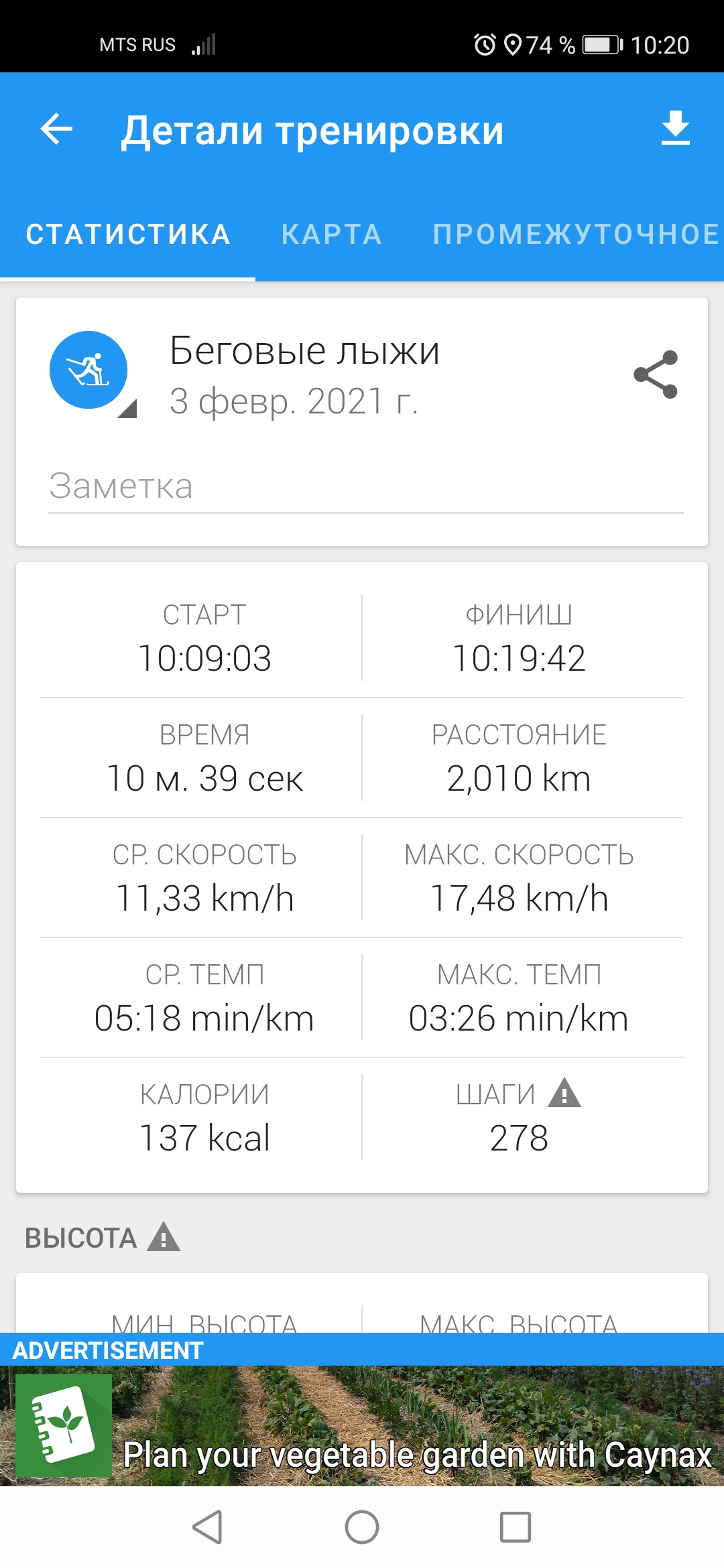Switch to the Карта tab
Image resolution: width=724 pixels, height=1568 pixels.
(331, 235)
